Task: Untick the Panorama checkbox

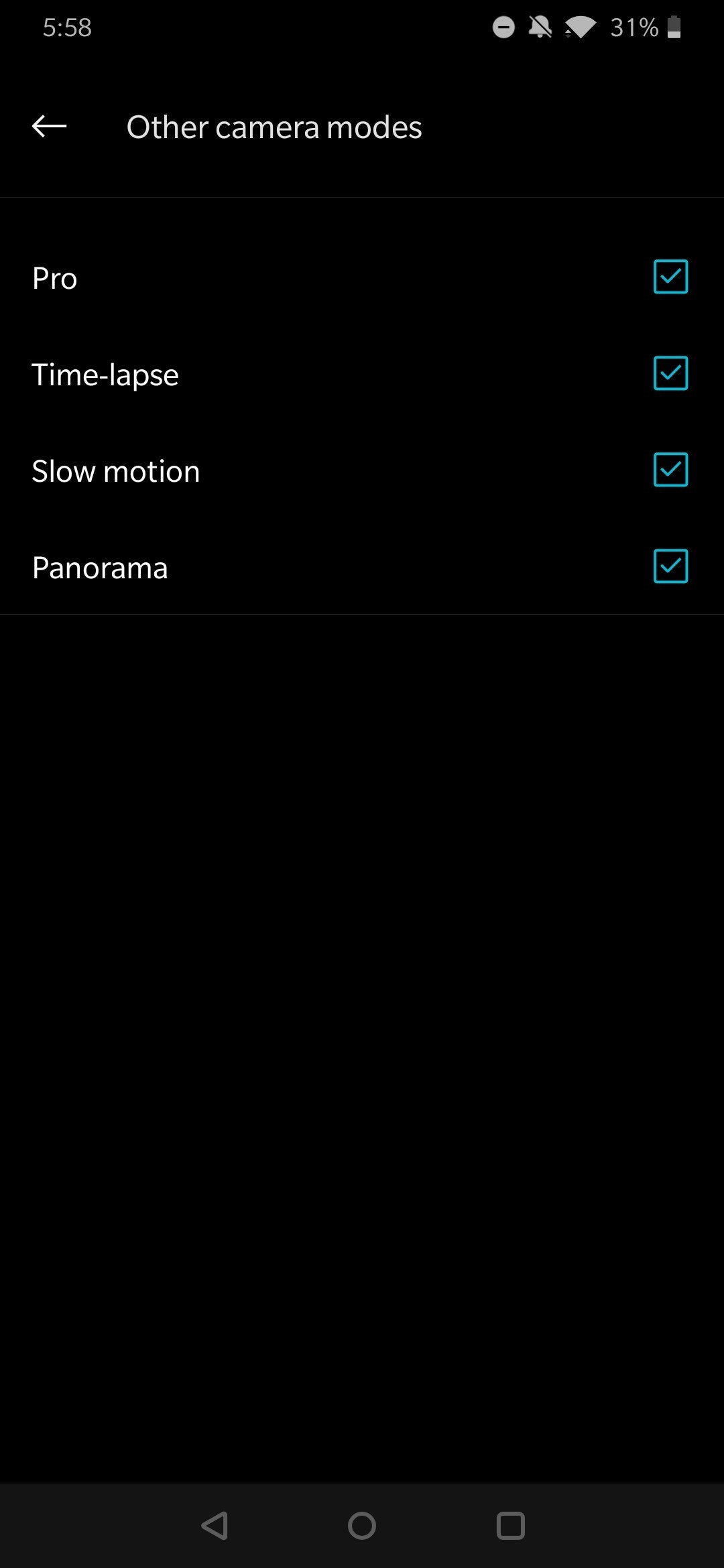Action: pyautogui.click(x=670, y=566)
